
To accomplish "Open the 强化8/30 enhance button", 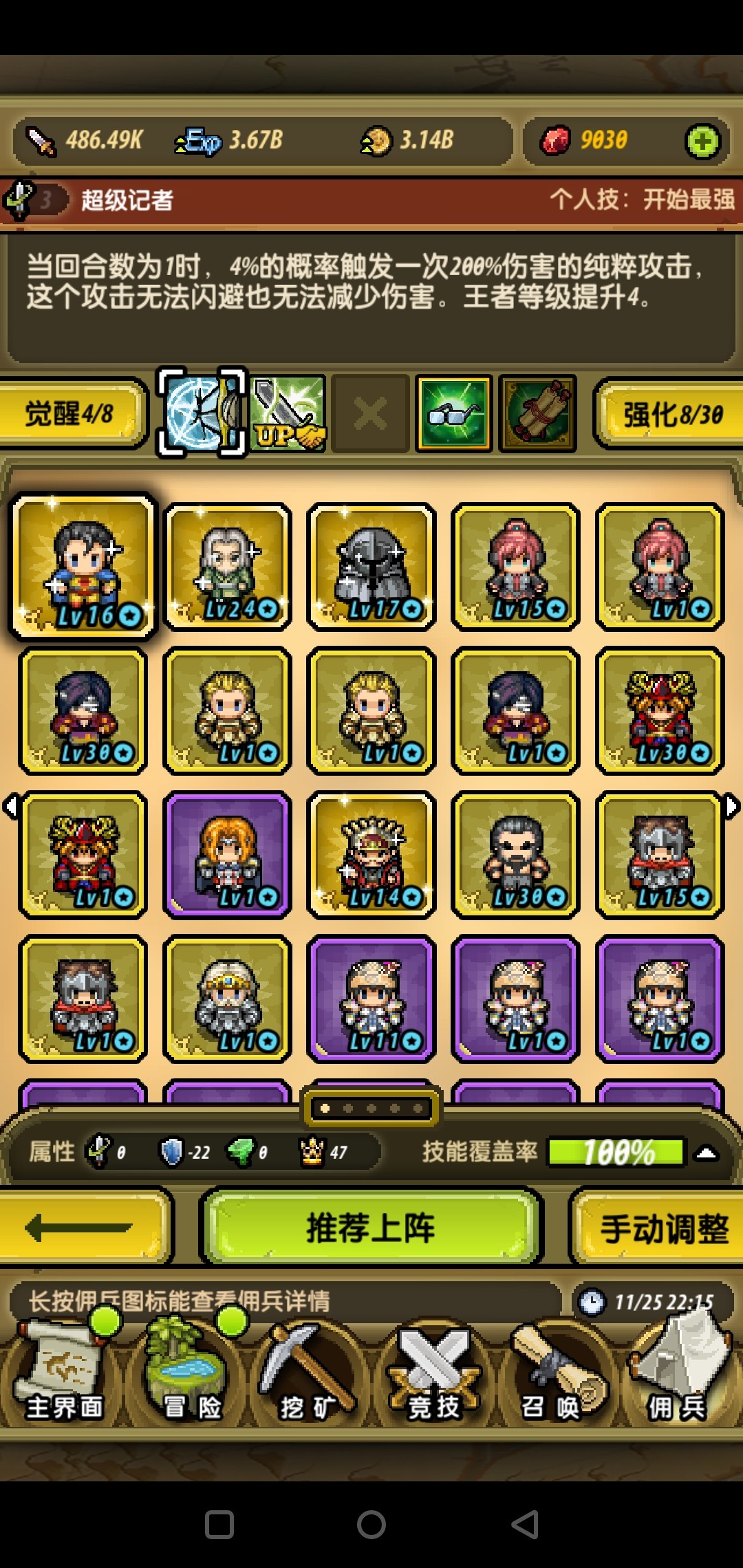I will tap(670, 414).
